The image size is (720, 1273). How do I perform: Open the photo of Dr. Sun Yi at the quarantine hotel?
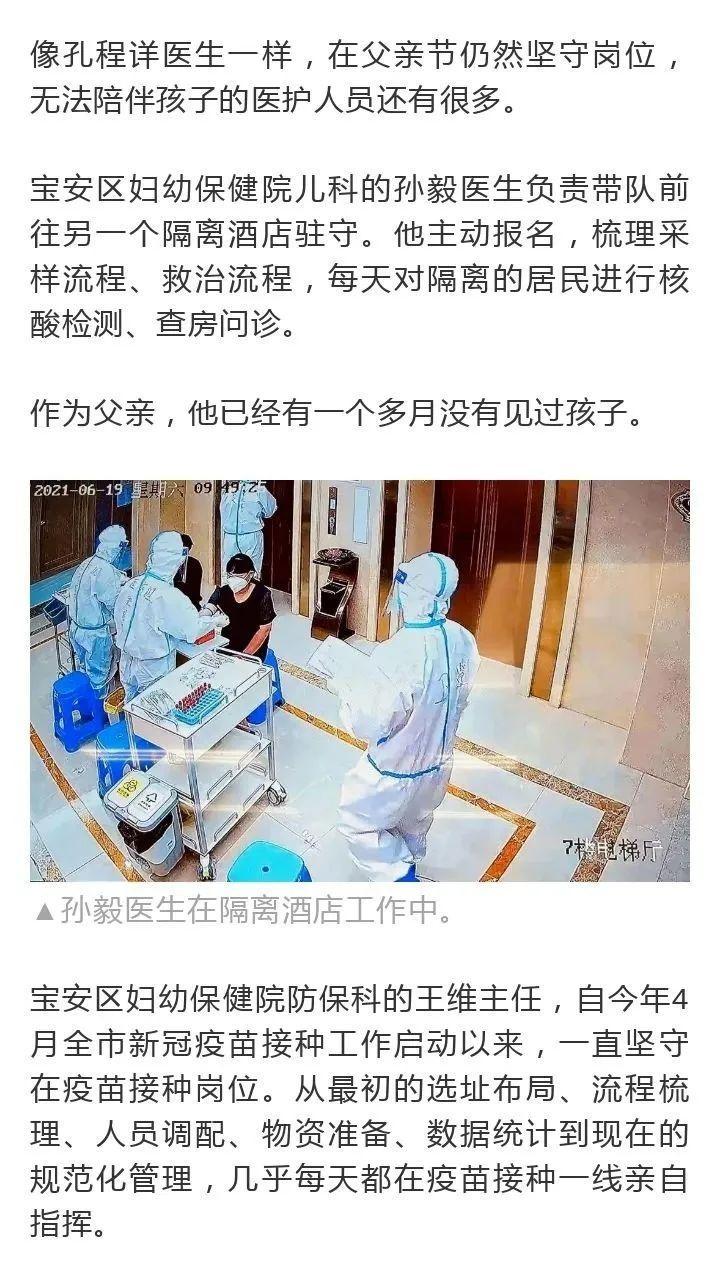click(360, 680)
